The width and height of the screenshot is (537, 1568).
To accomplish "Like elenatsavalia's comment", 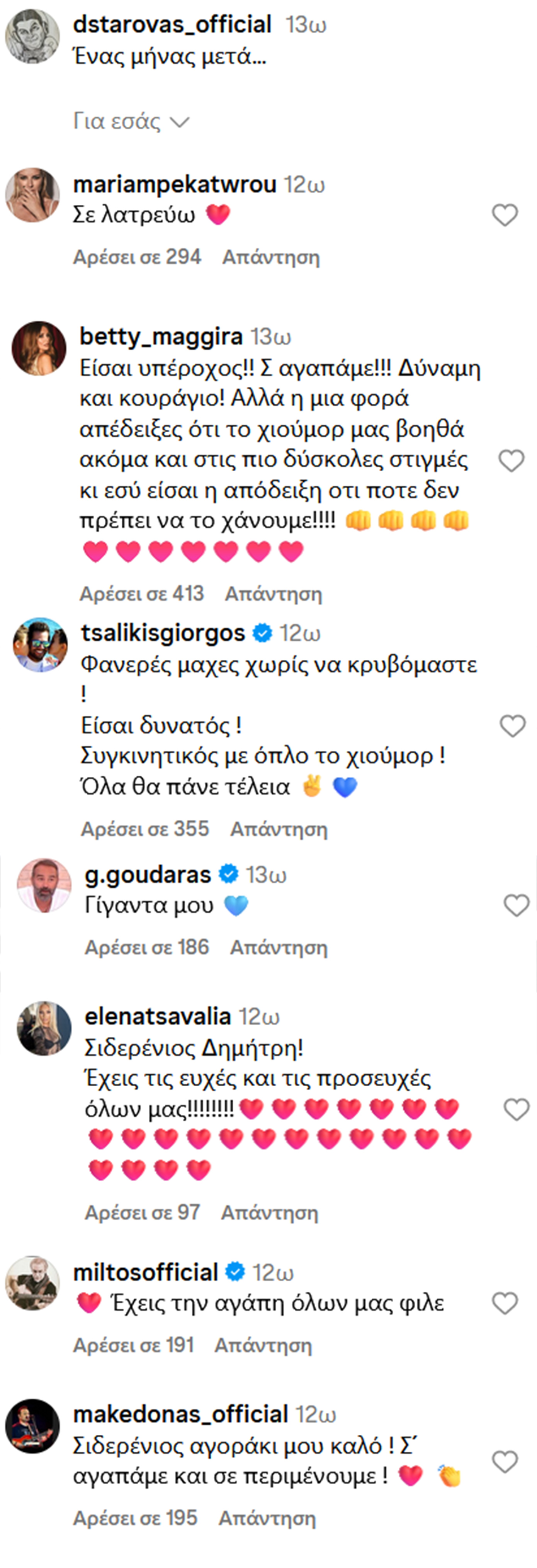I will point(516,1109).
